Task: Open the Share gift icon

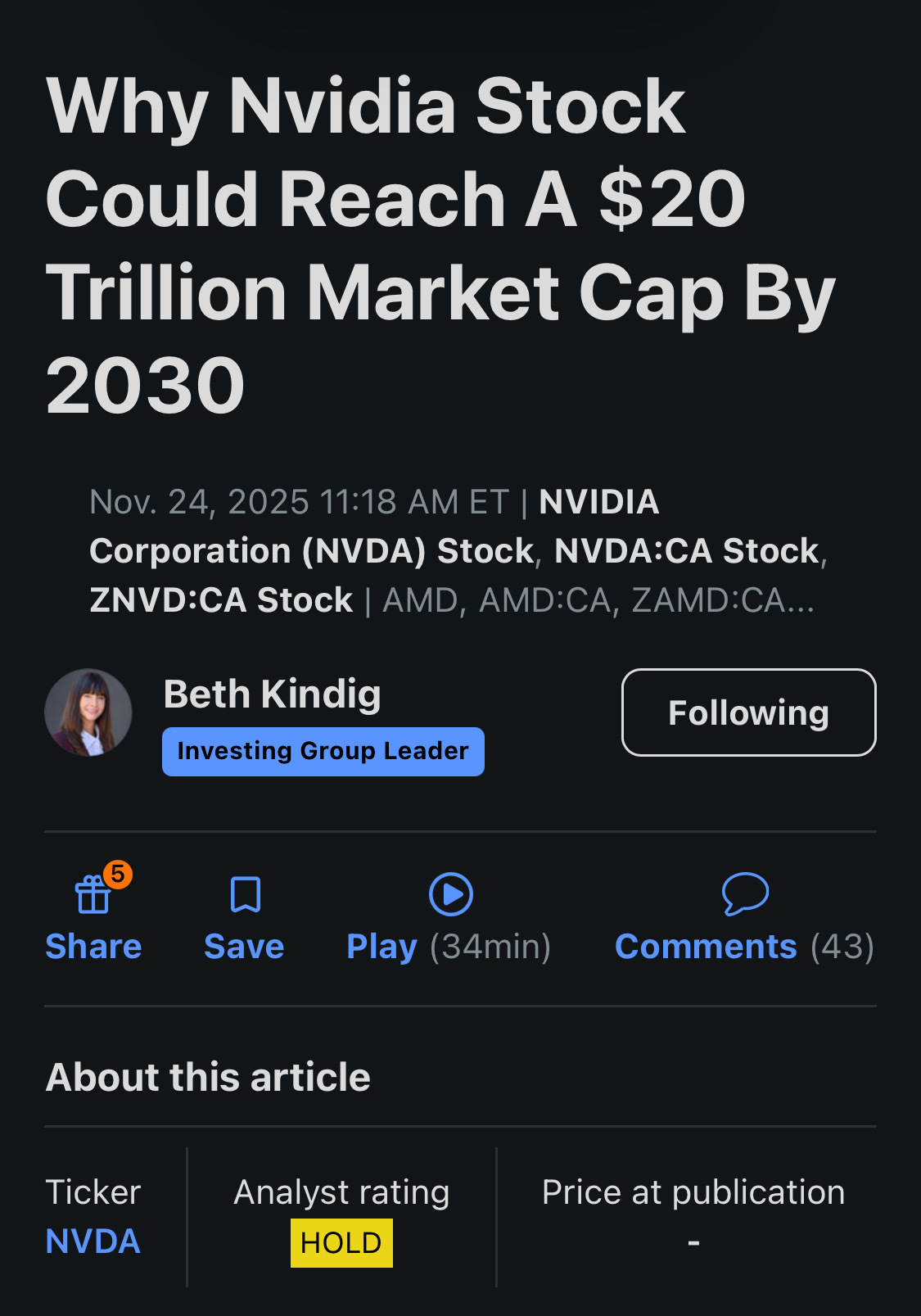Action: [93, 897]
